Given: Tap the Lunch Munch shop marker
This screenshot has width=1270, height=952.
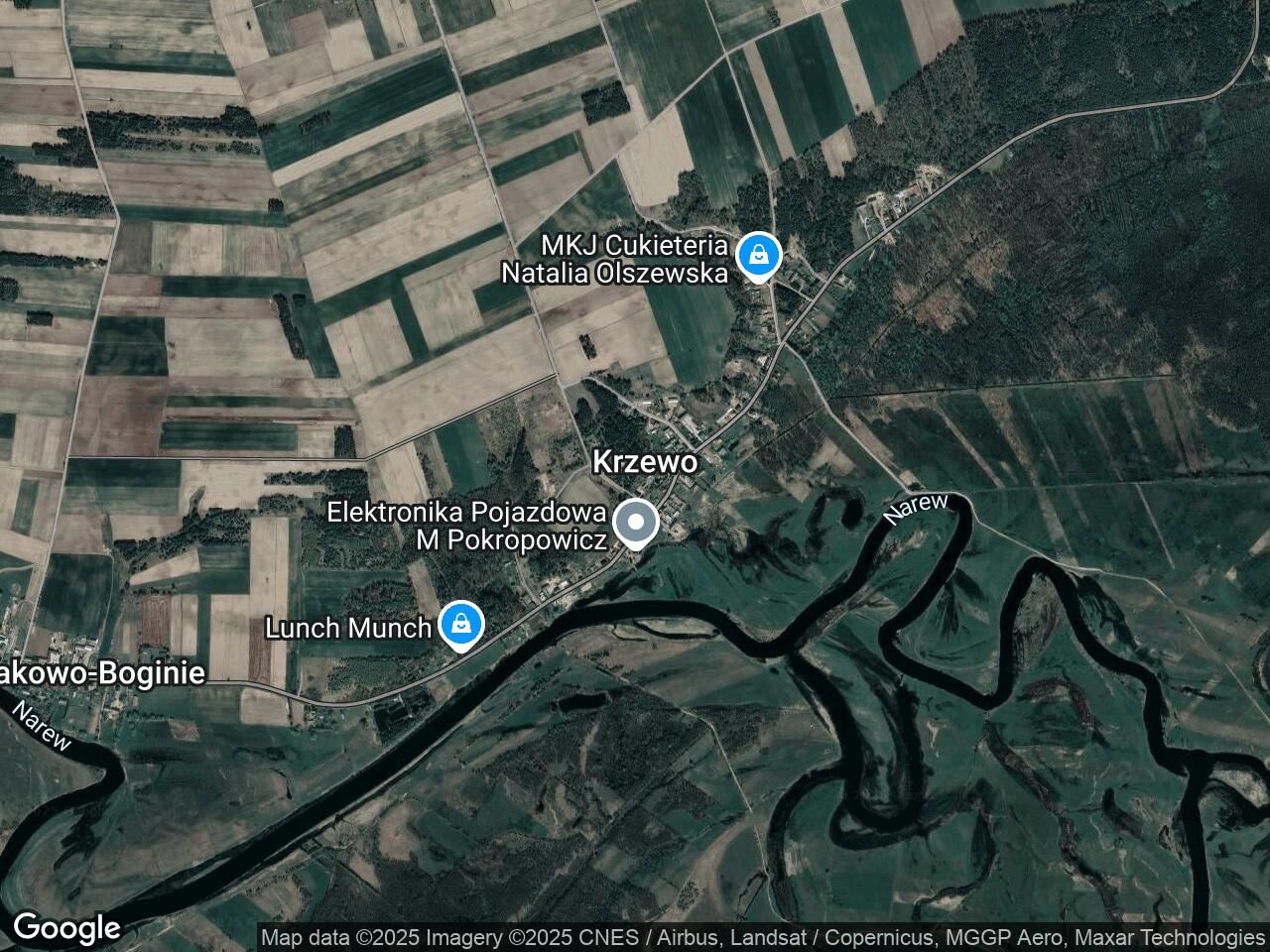Looking at the screenshot, I should (x=460, y=625).
